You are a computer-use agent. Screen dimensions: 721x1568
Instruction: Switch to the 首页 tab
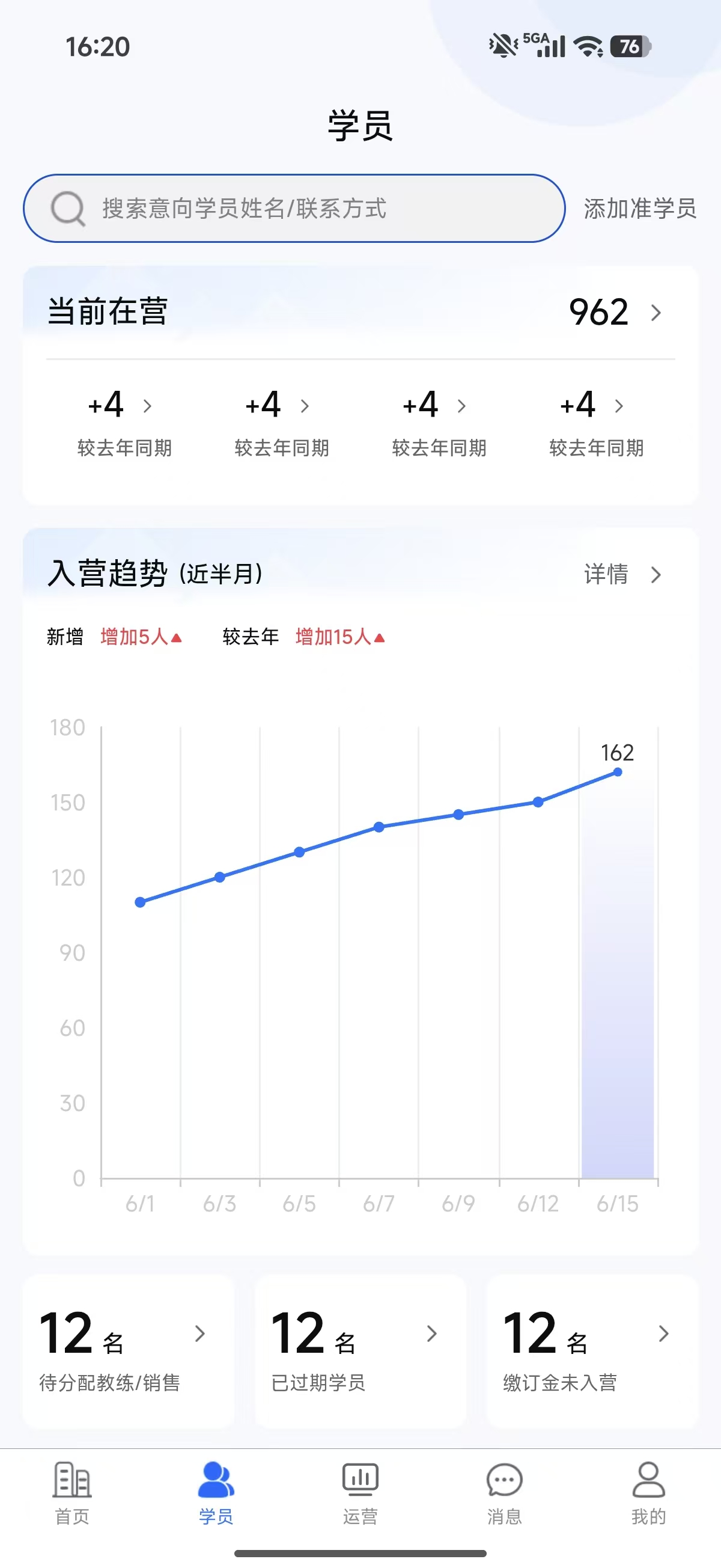(73, 1492)
